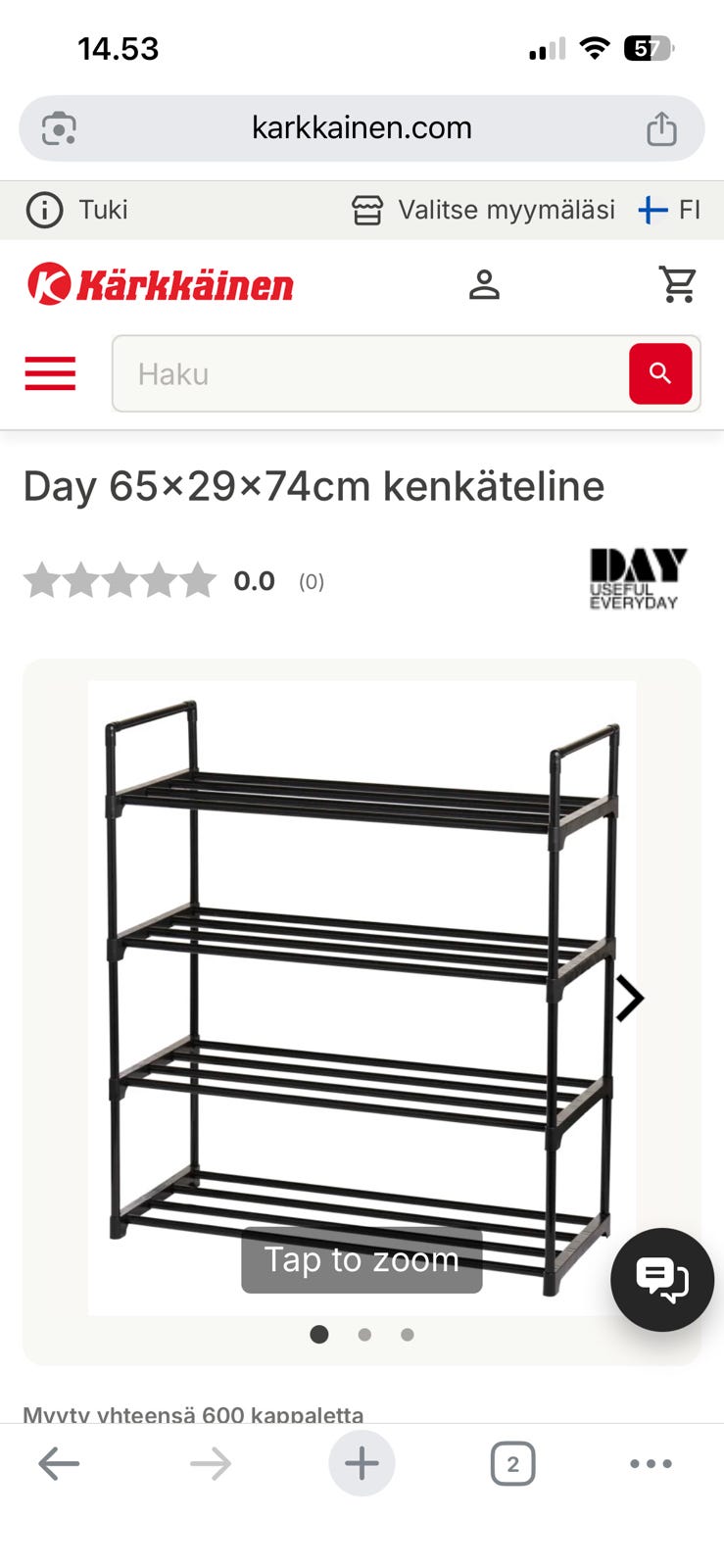Open the Tuki support link
This screenshot has width=724, height=1568.
coord(77,210)
